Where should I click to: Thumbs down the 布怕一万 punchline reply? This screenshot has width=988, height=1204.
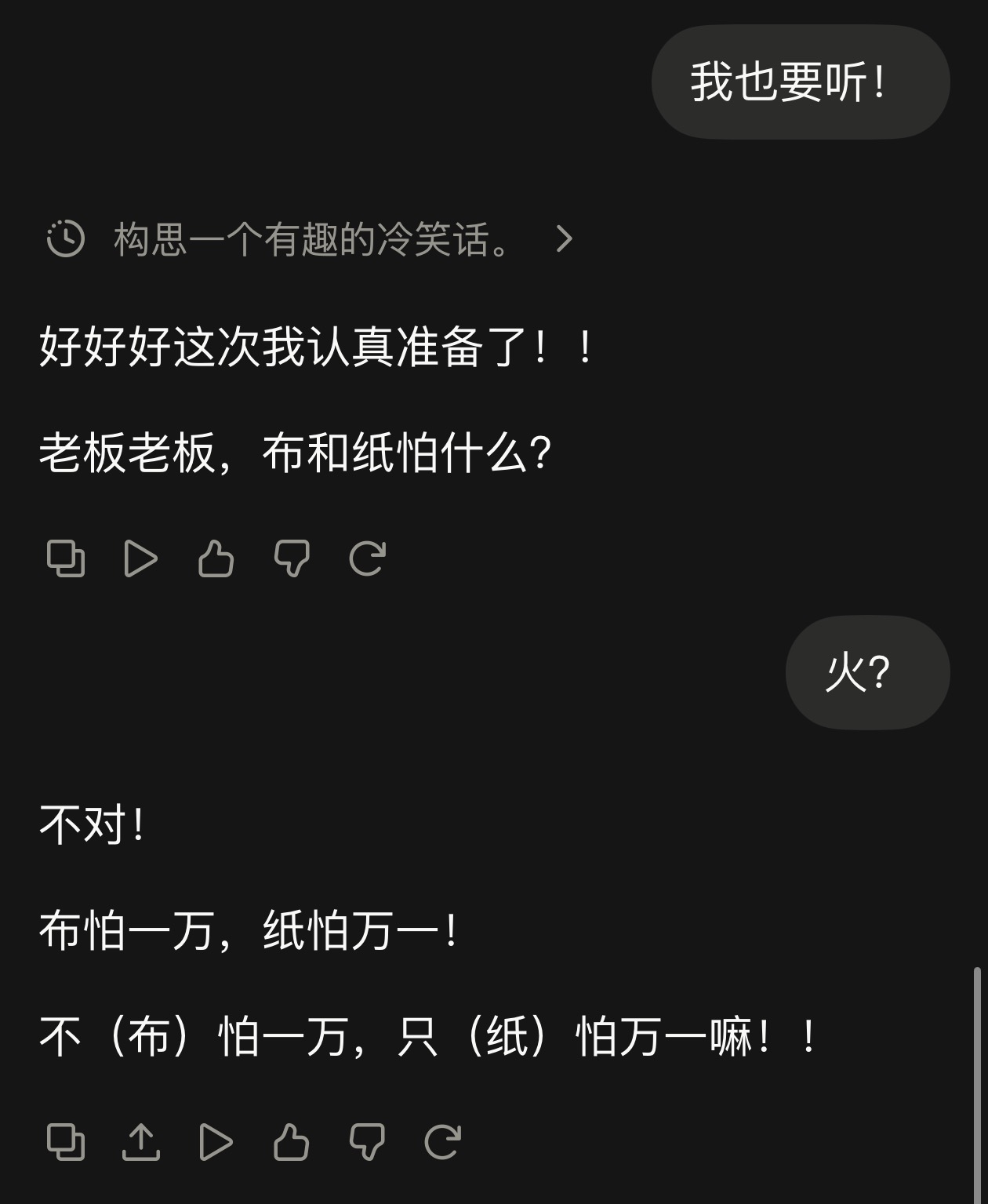tap(367, 1141)
